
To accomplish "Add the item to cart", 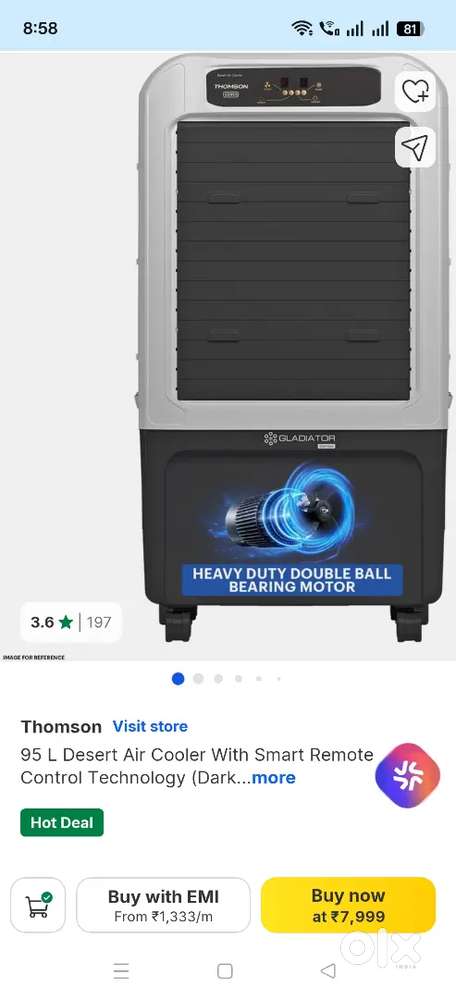I will tap(38, 905).
